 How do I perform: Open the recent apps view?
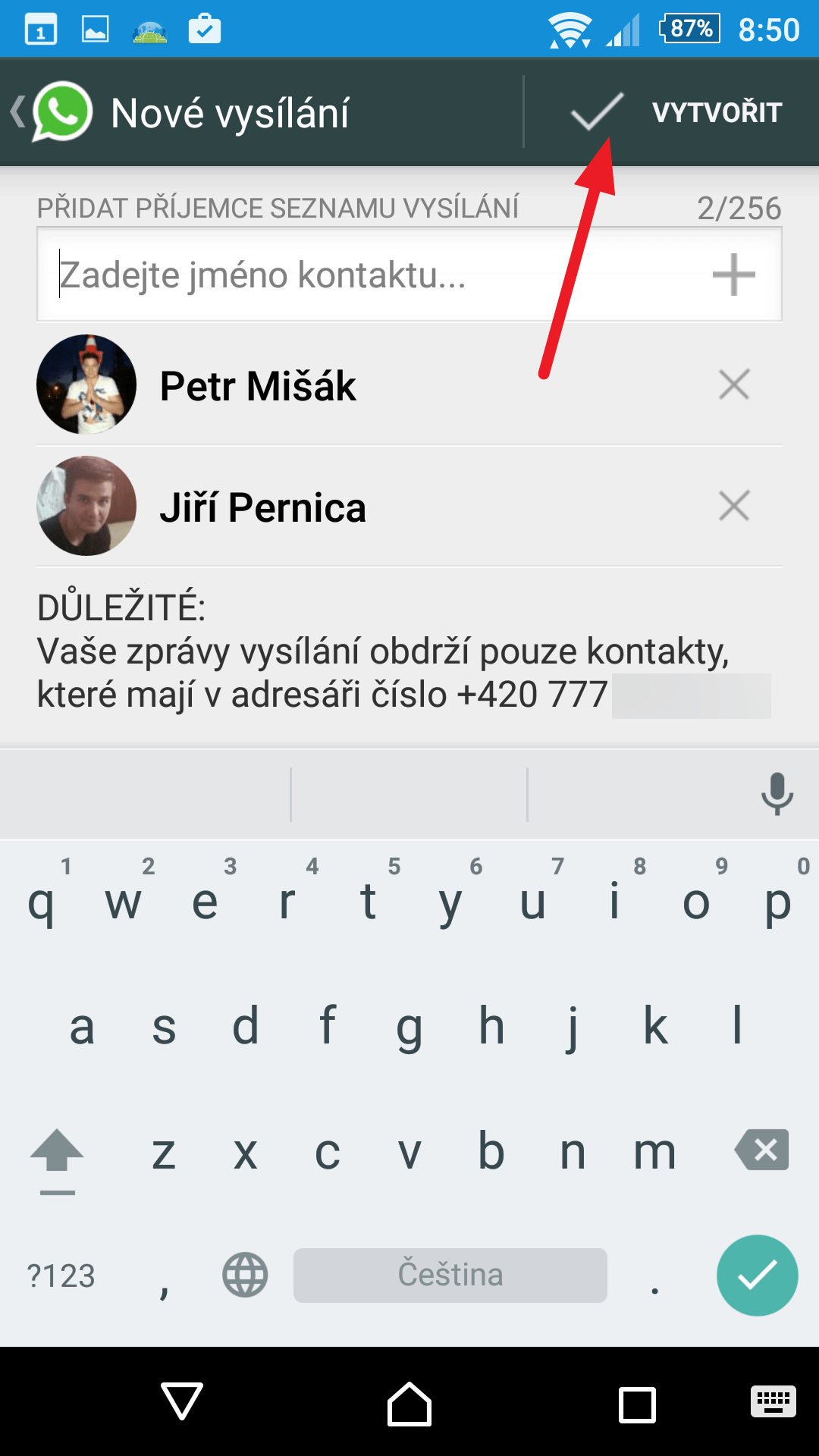(x=638, y=1404)
